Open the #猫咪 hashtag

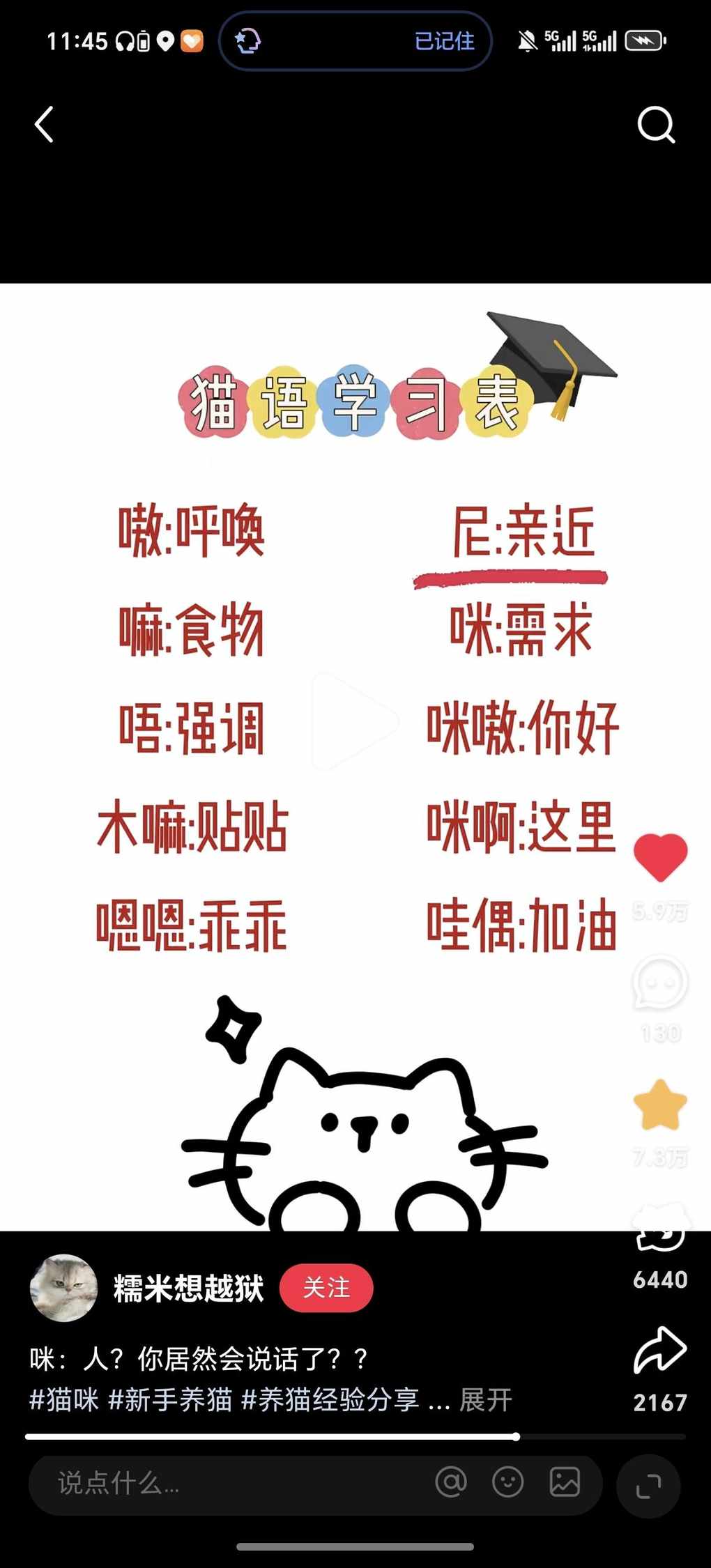(x=64, y=1399)
